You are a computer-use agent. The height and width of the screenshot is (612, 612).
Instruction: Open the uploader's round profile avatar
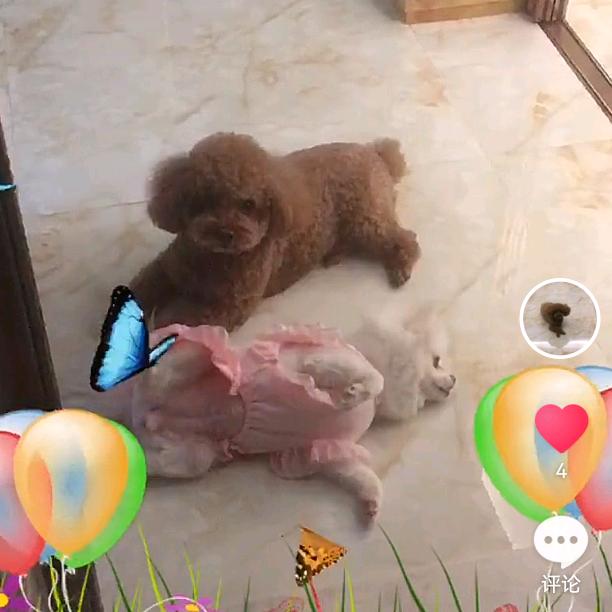(x=560, y=318)
